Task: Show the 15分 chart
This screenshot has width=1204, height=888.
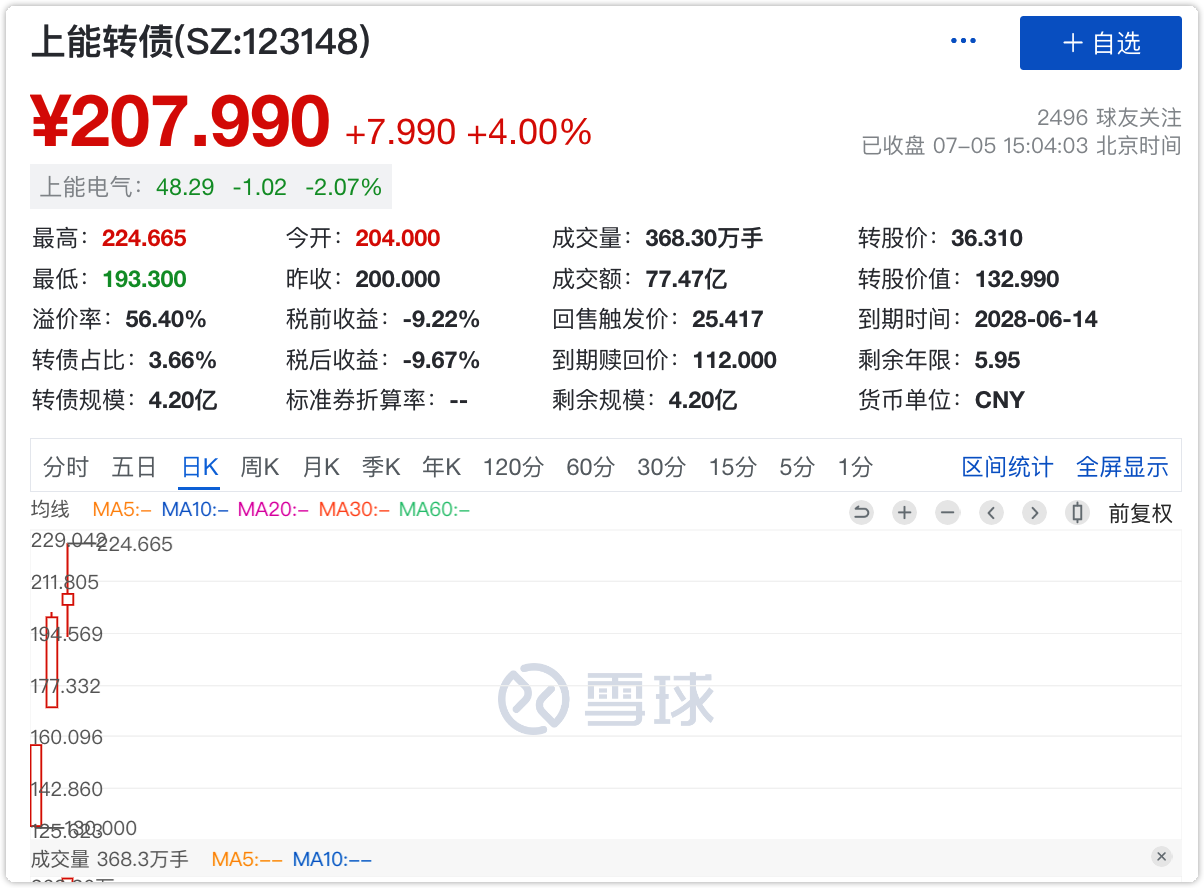Action: (732, 467)
